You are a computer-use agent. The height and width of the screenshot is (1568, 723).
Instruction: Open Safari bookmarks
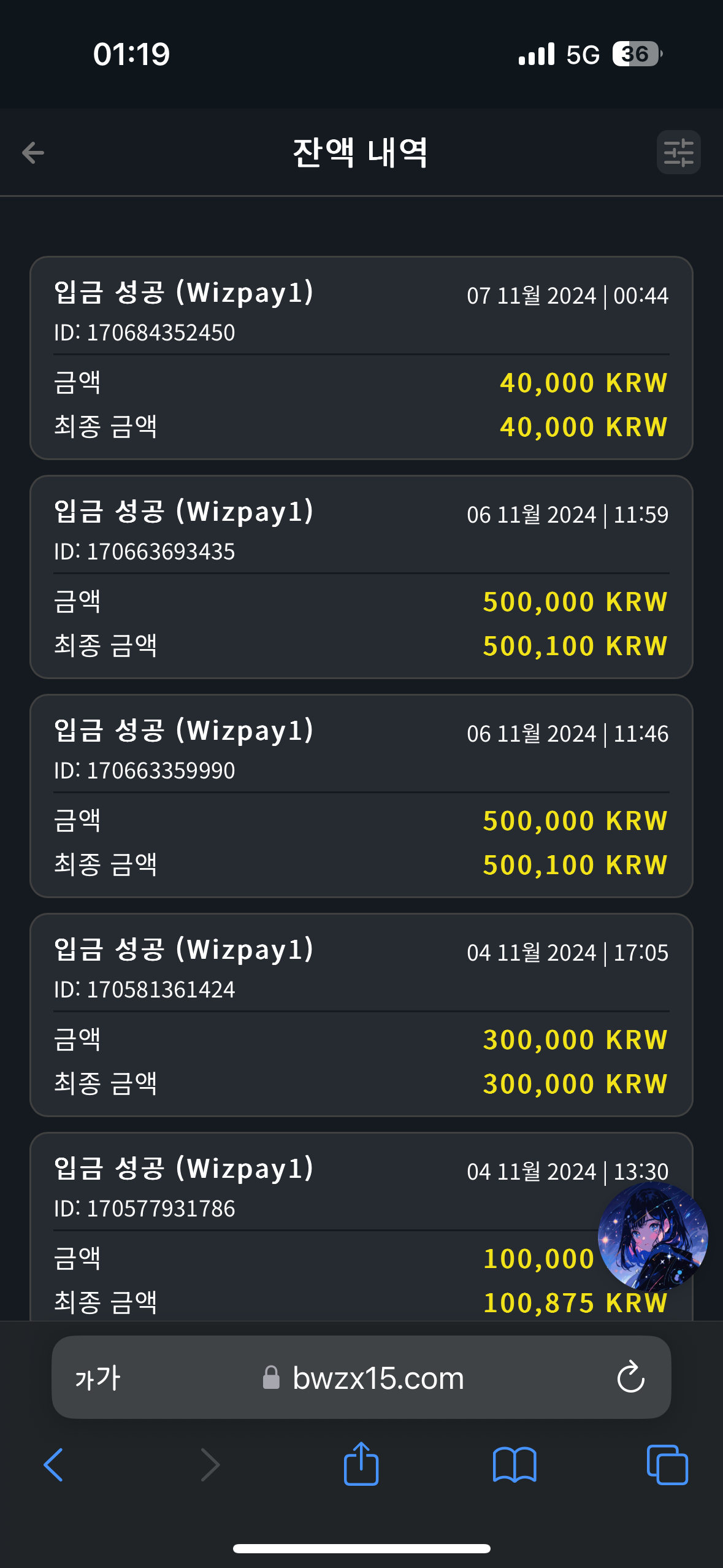click(515, 1465)
